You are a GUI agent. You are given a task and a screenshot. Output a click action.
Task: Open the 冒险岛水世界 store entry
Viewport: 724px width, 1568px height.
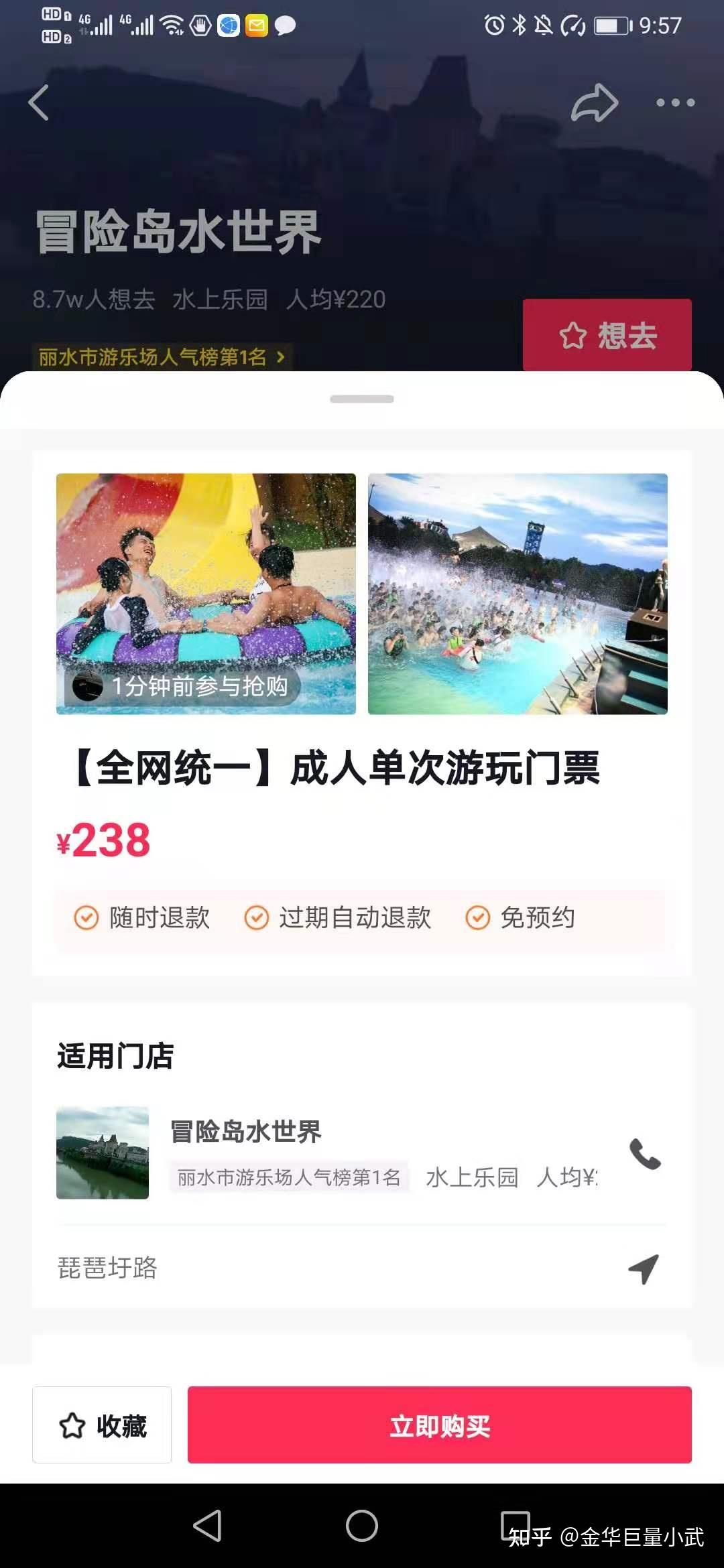(x=245, y=1132)
